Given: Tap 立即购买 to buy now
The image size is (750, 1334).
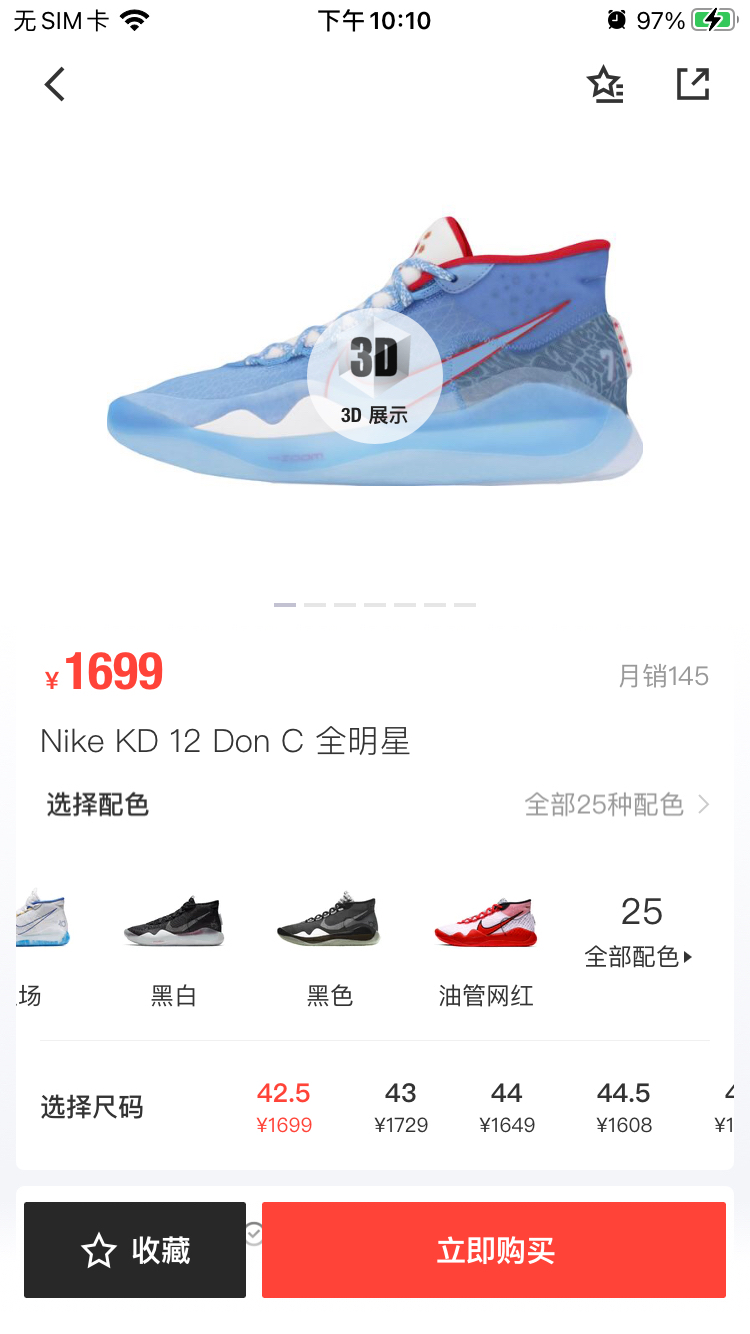Looking at the screenshot, I should click(494, 1250).
